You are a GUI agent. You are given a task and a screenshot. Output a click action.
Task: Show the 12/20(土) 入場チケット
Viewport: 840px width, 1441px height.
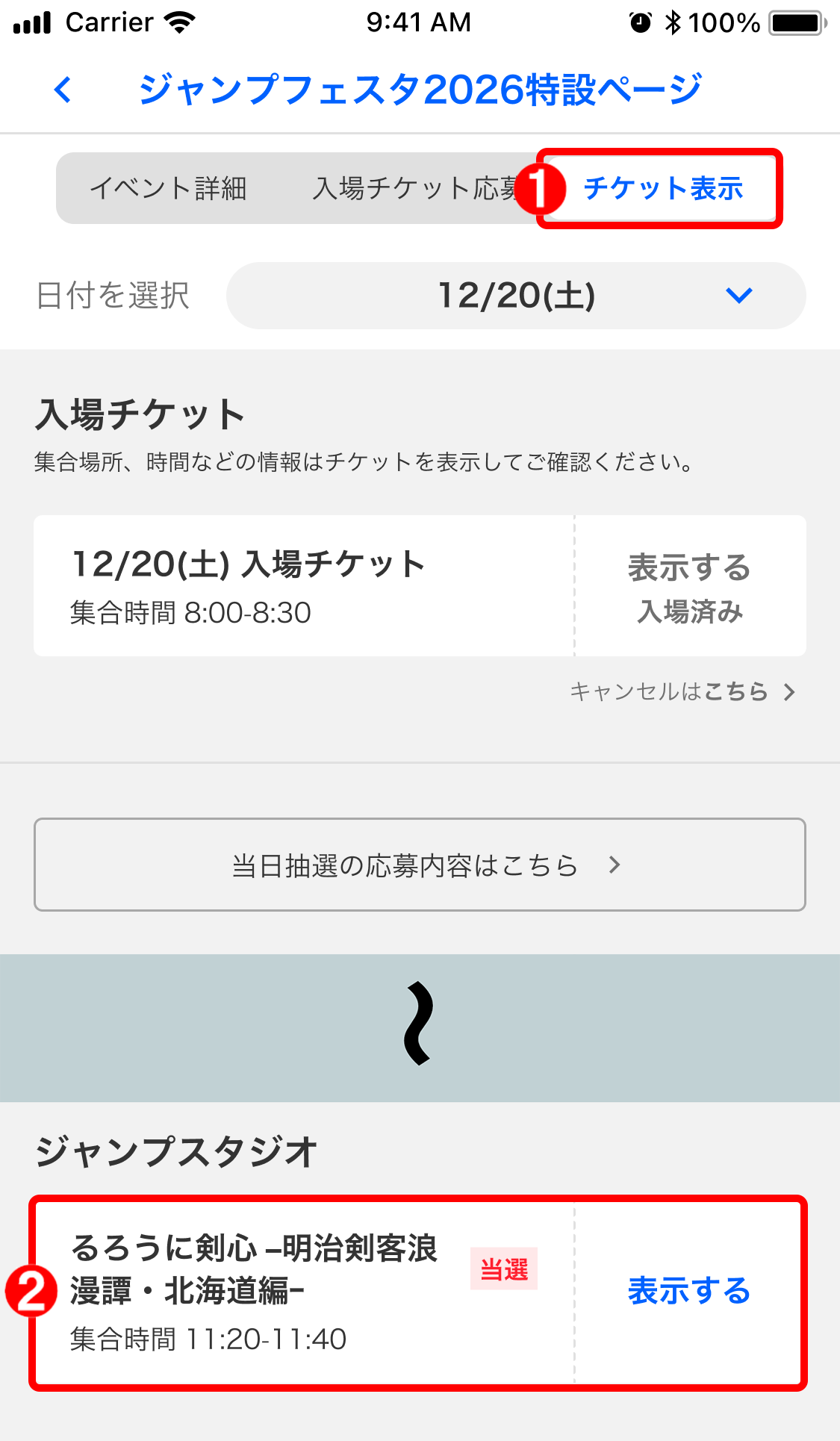(689, 569)
